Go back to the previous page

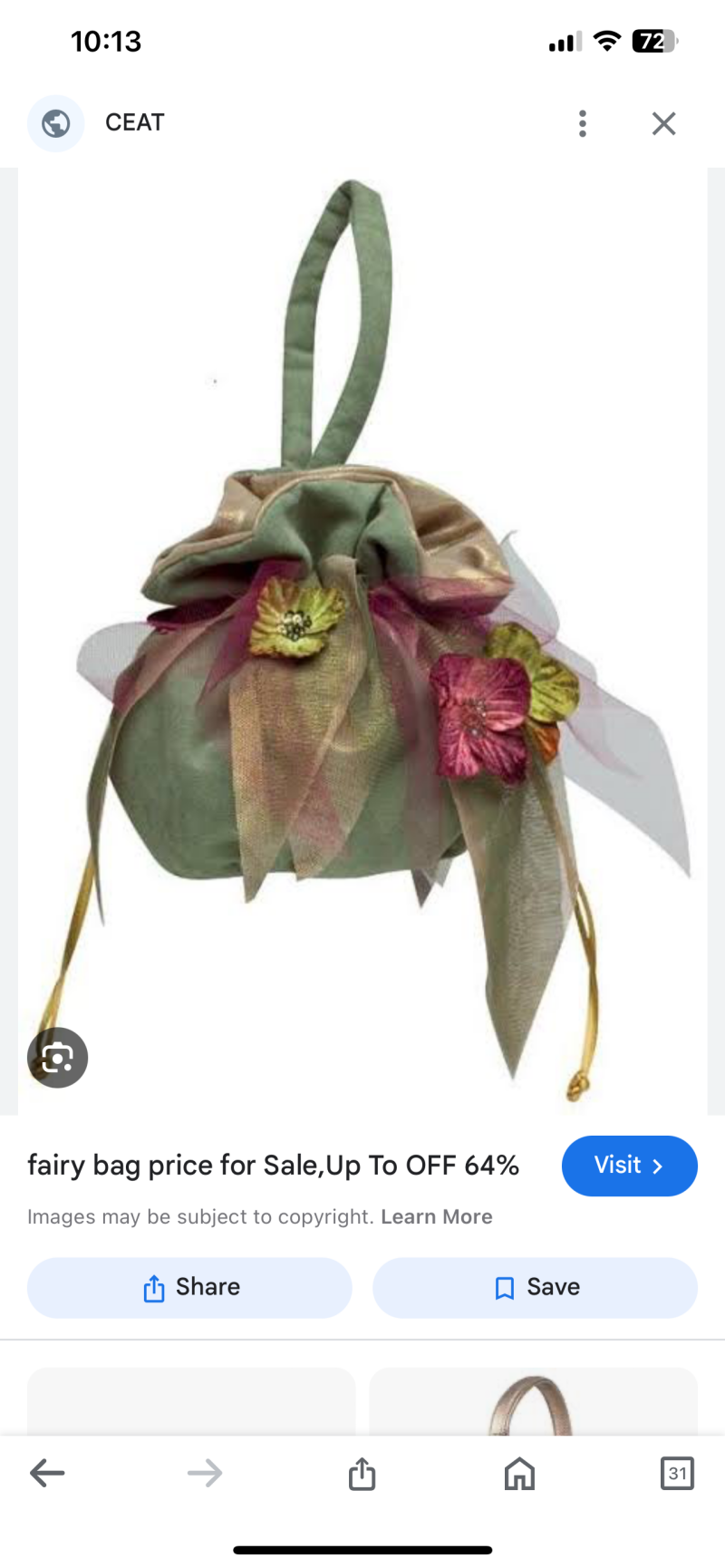point(47,1473)
